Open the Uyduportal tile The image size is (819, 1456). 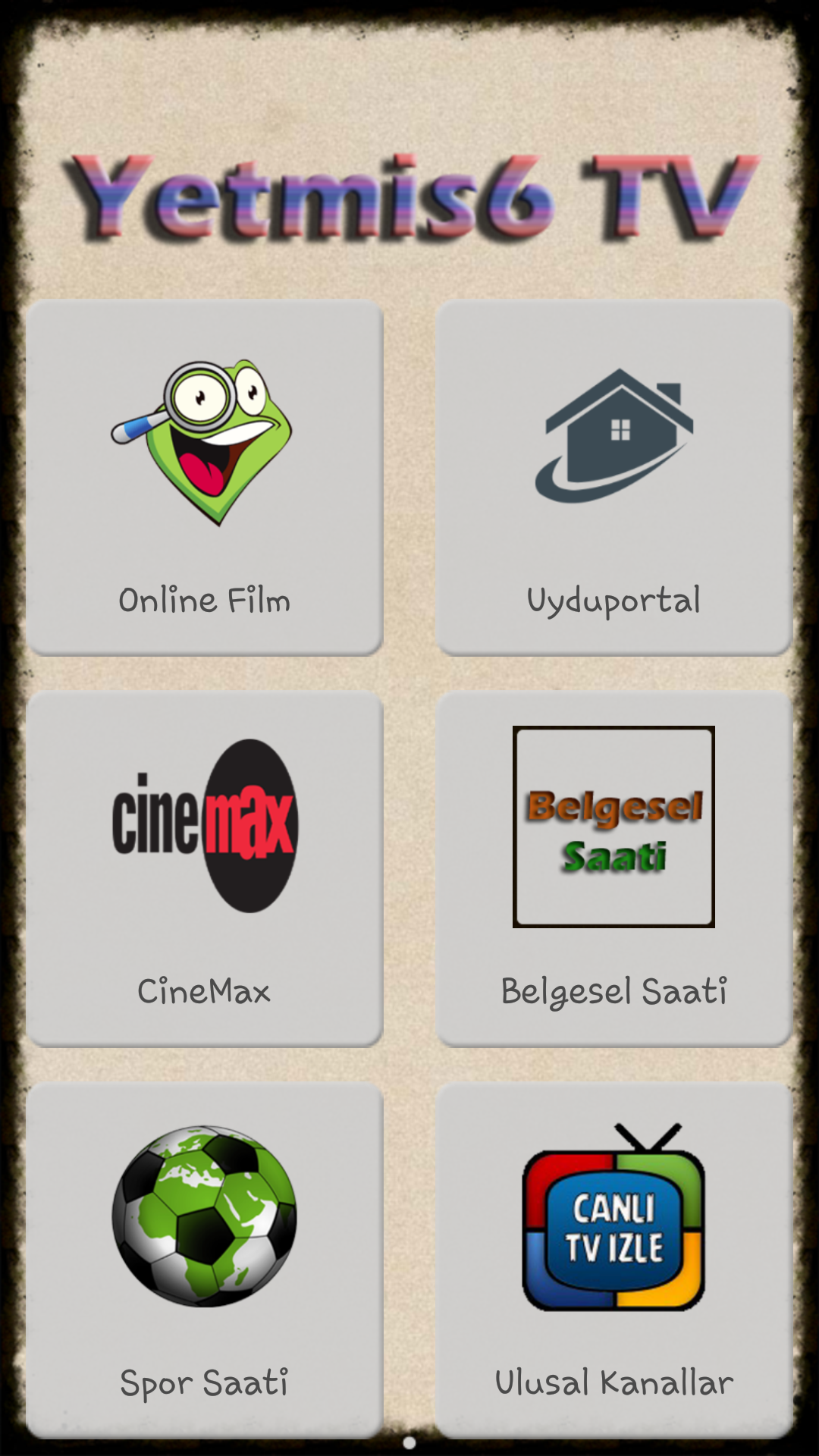tap(613, 478)
